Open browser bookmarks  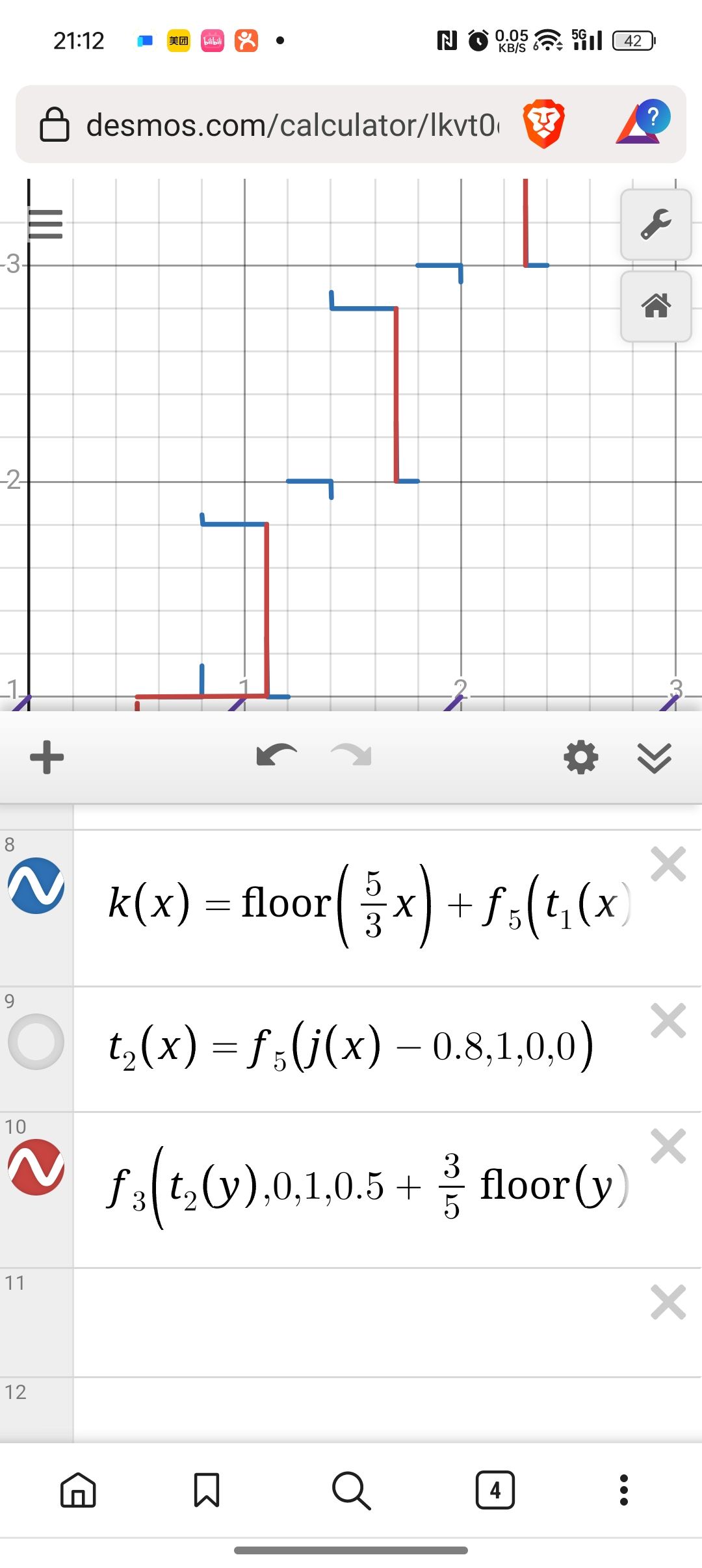point(207,1490)
